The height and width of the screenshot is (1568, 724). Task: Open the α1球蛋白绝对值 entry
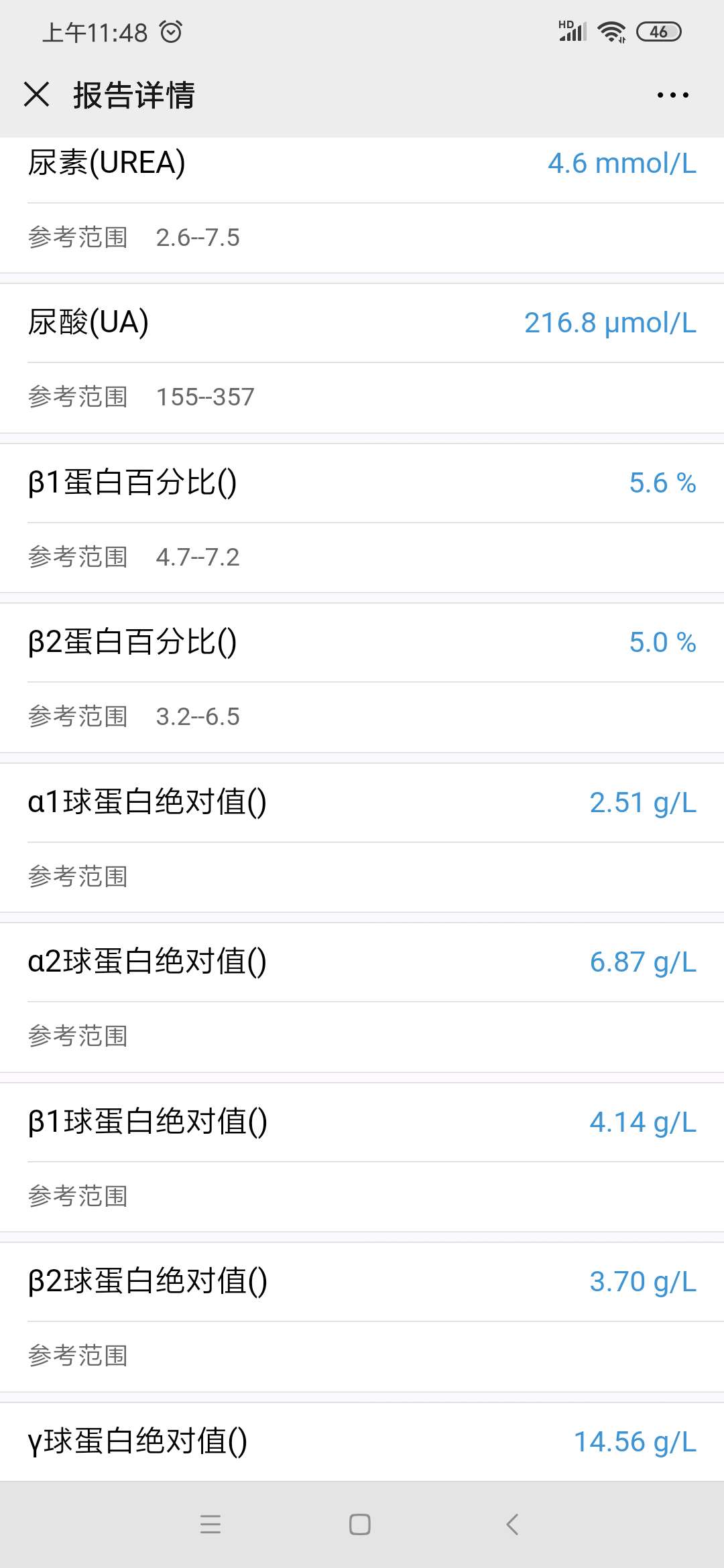362,803
